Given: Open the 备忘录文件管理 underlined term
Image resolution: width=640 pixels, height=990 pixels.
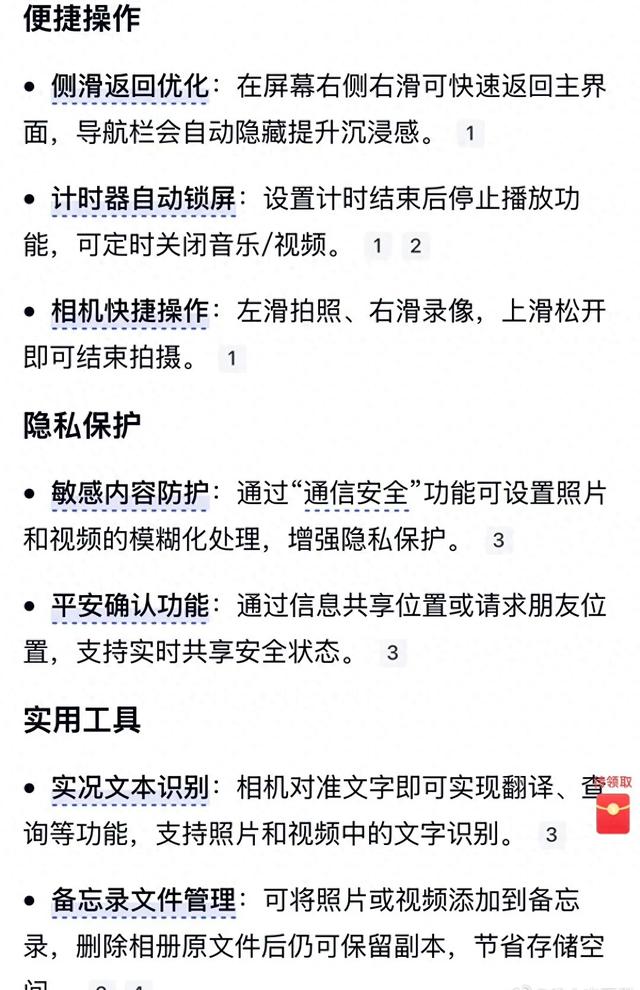Looking at the screenshot, I should (x=144, y=900).
